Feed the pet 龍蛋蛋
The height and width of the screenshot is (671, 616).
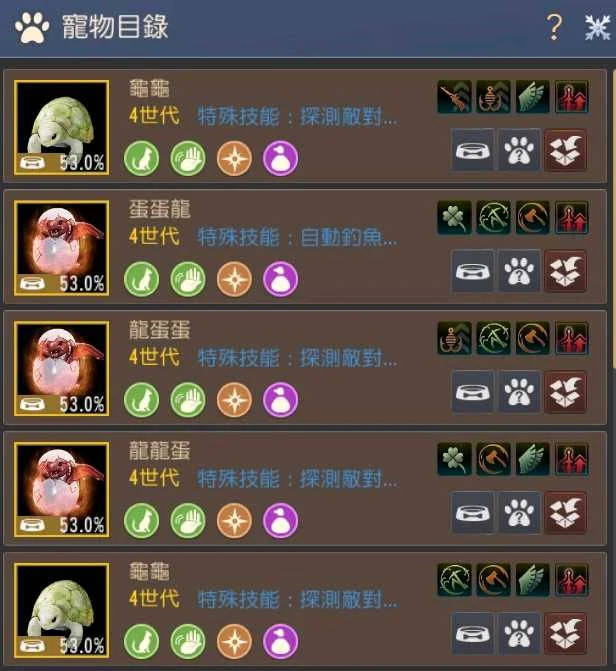pos(472,392)
